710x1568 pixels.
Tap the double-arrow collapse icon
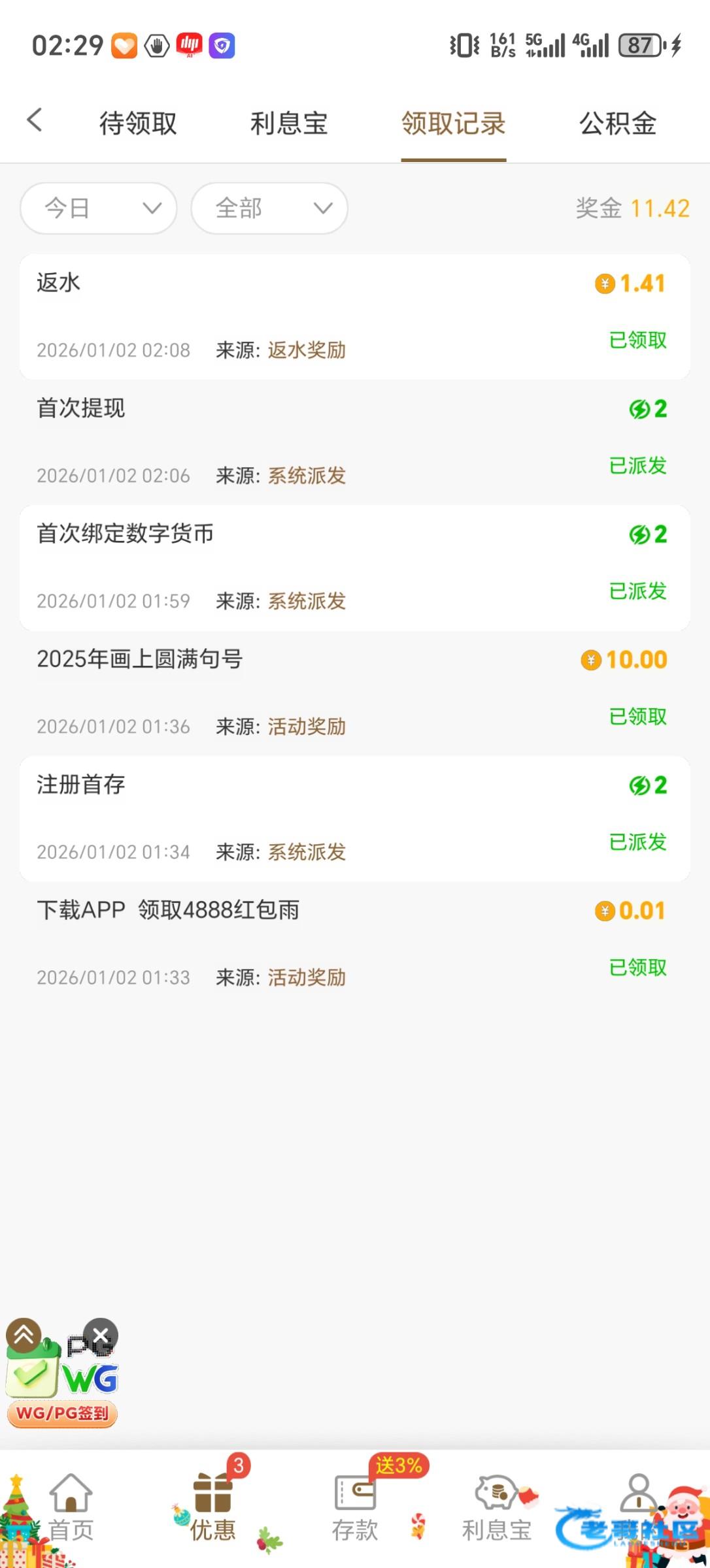point(24,1335)
